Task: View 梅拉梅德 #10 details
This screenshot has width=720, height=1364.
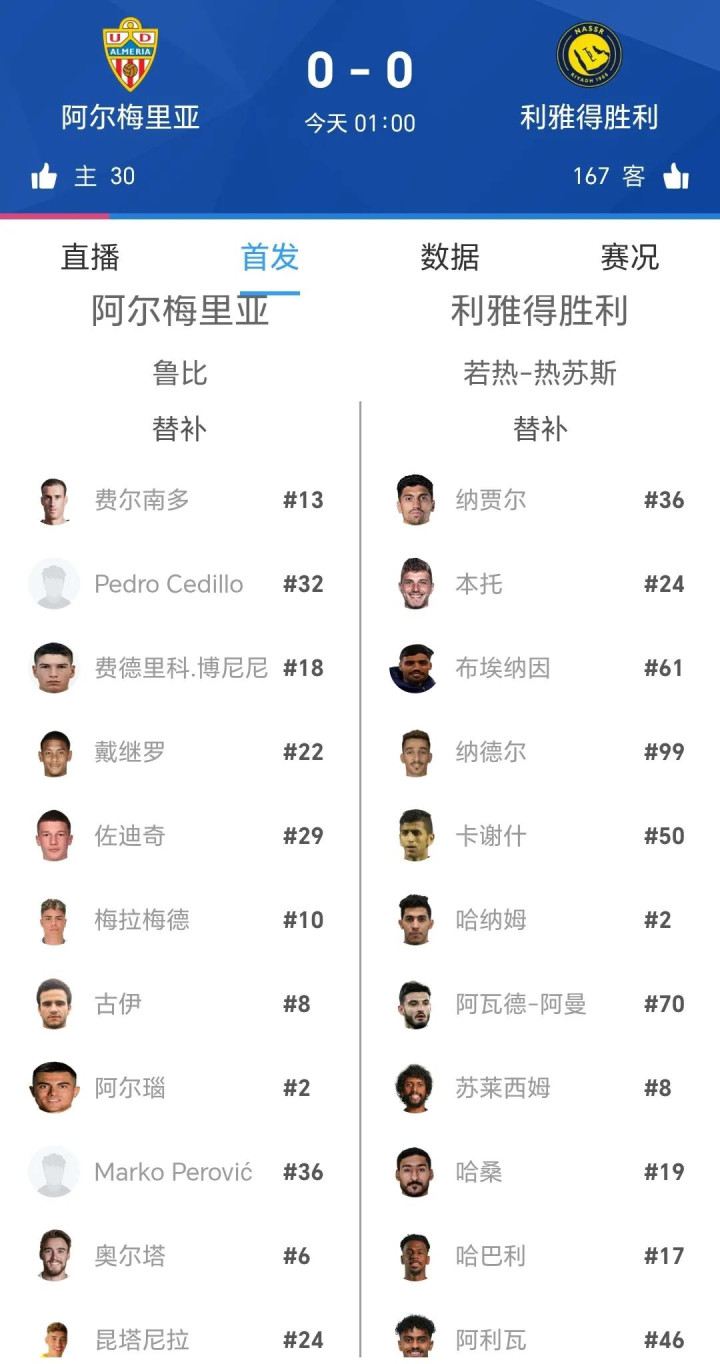Action: (180, 920)
